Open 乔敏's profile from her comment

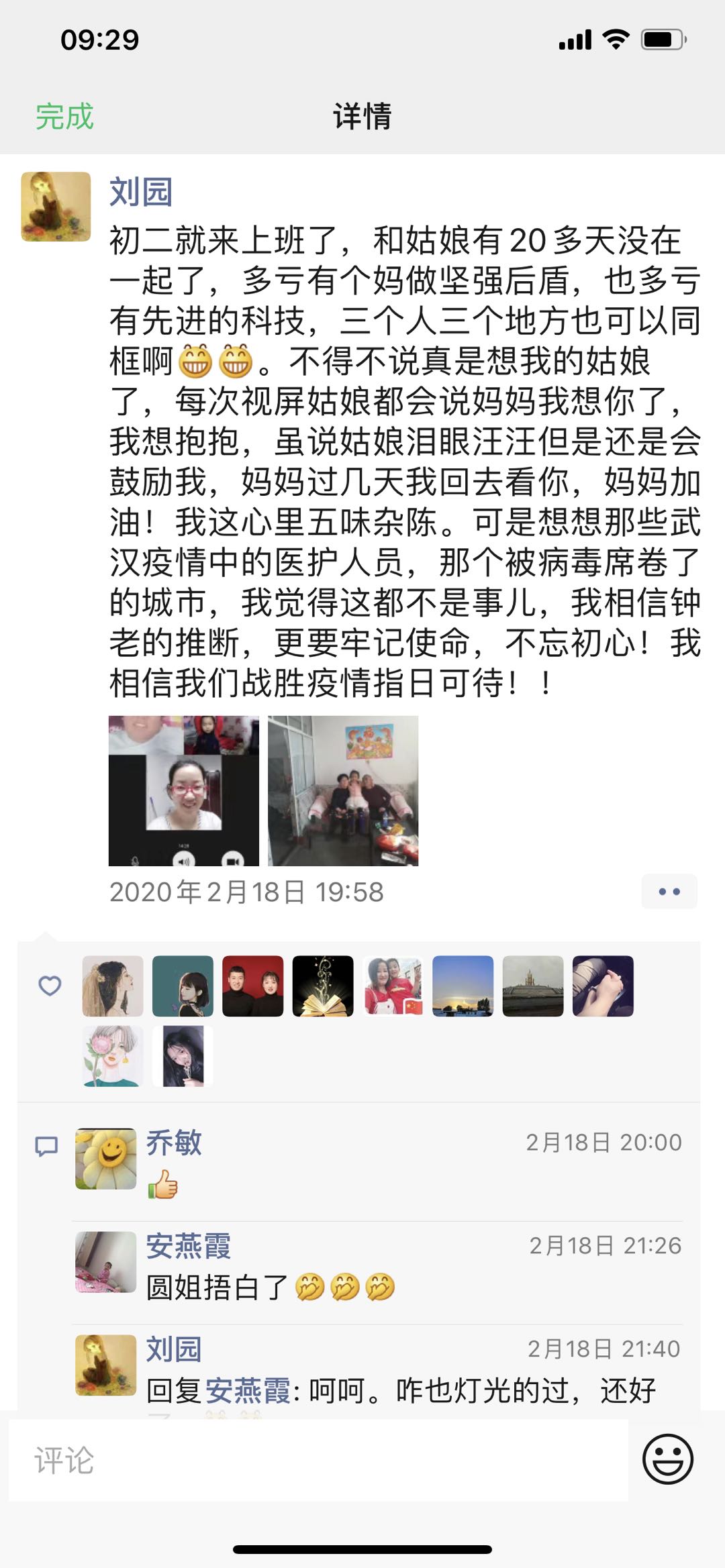[x=174, y=1143]
